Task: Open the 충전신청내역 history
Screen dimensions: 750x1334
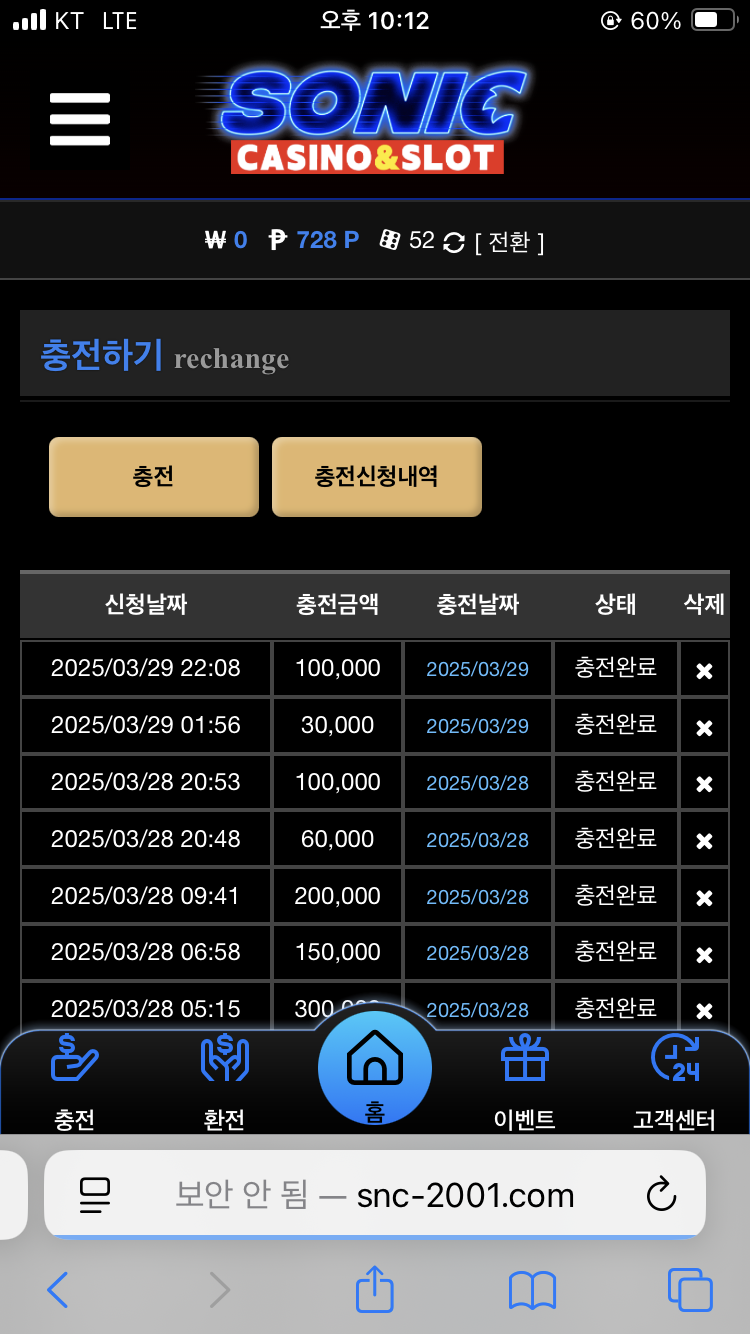Action: pyautogui.click(x=377, y=477)
